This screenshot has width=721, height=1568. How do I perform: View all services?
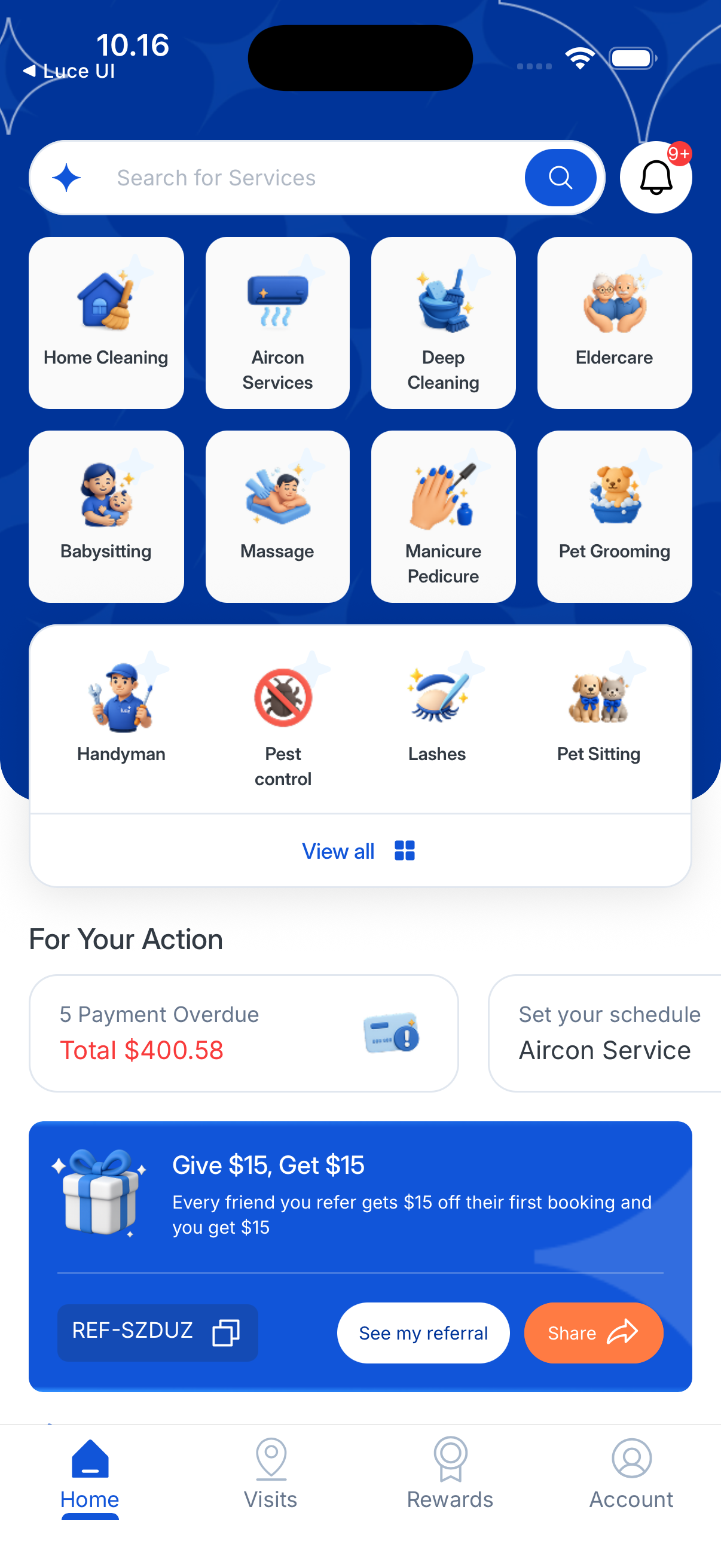[x=359, y=850]
